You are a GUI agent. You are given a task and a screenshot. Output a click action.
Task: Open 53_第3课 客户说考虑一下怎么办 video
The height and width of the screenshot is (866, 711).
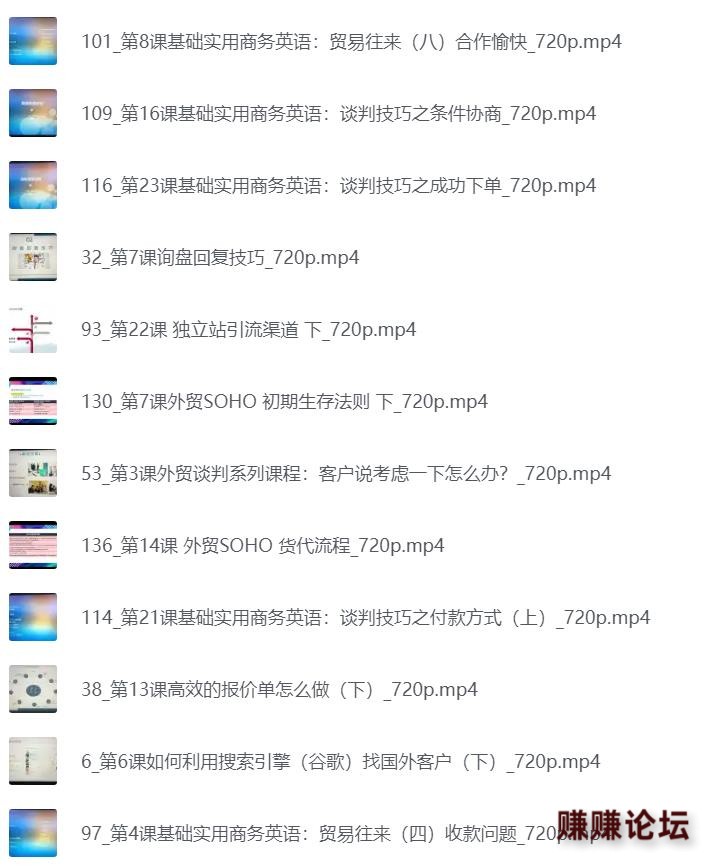click(345, 474)
